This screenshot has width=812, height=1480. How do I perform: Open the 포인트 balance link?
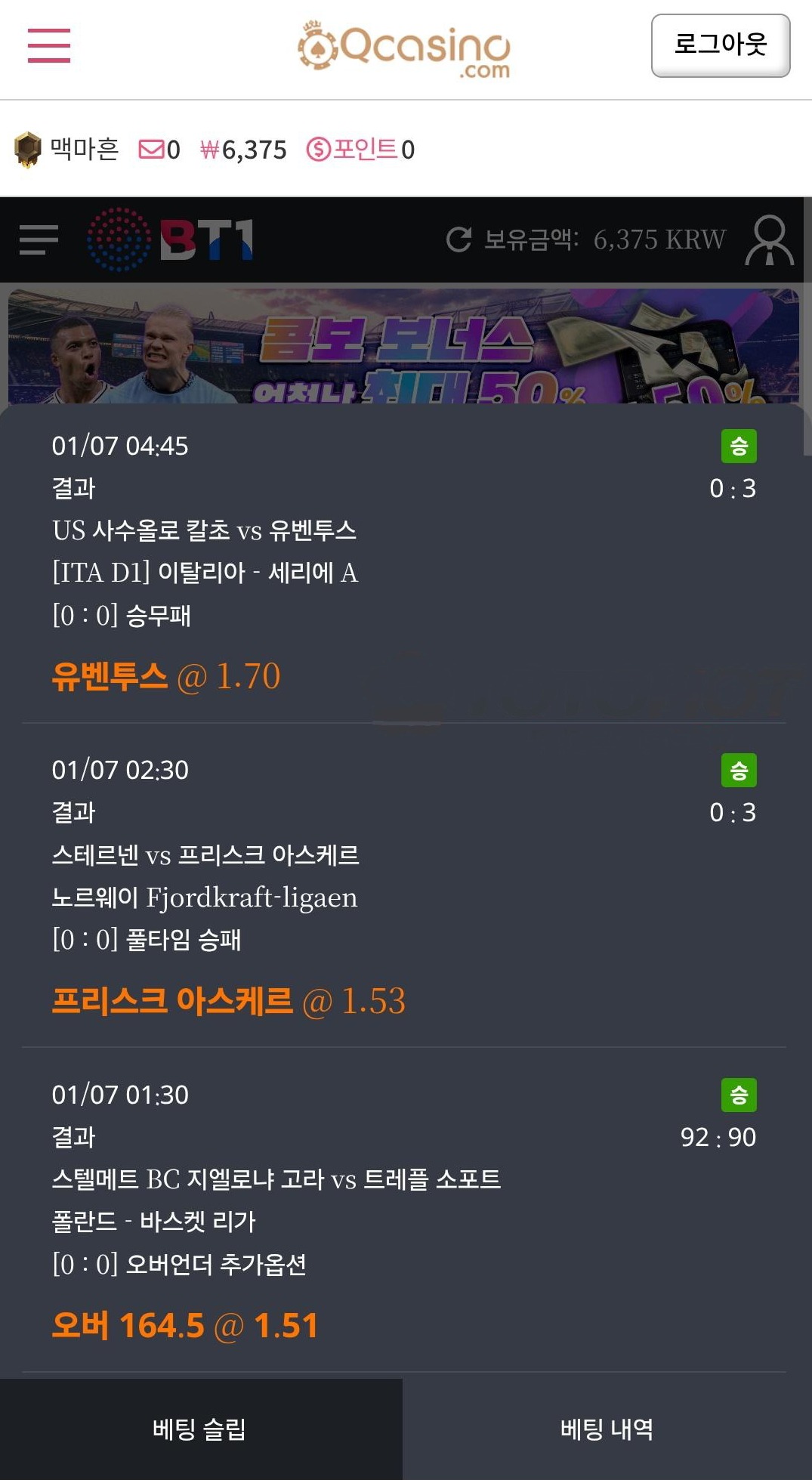tap(360, 150)
